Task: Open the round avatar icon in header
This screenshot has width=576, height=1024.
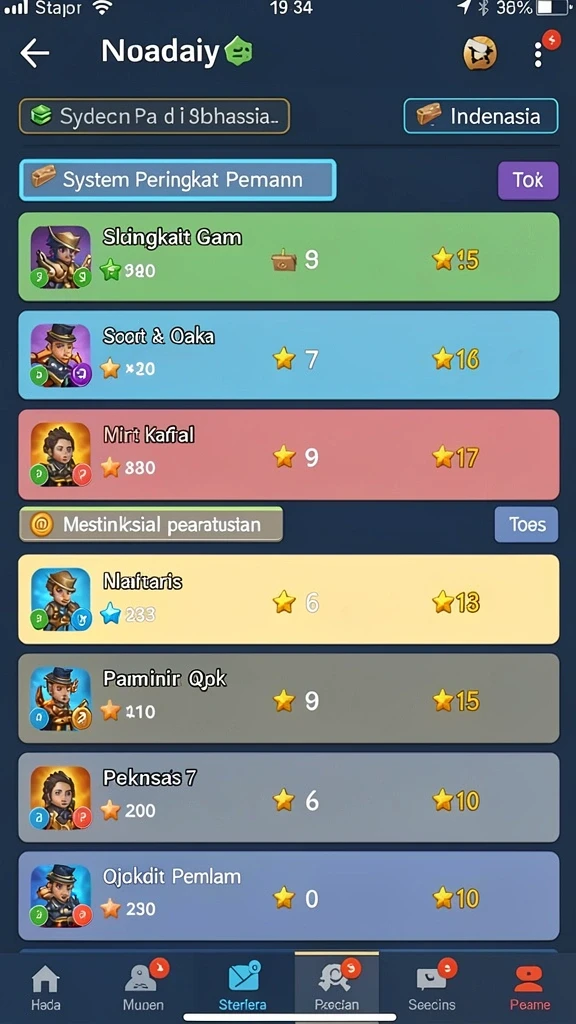Action: click(480, 53)
